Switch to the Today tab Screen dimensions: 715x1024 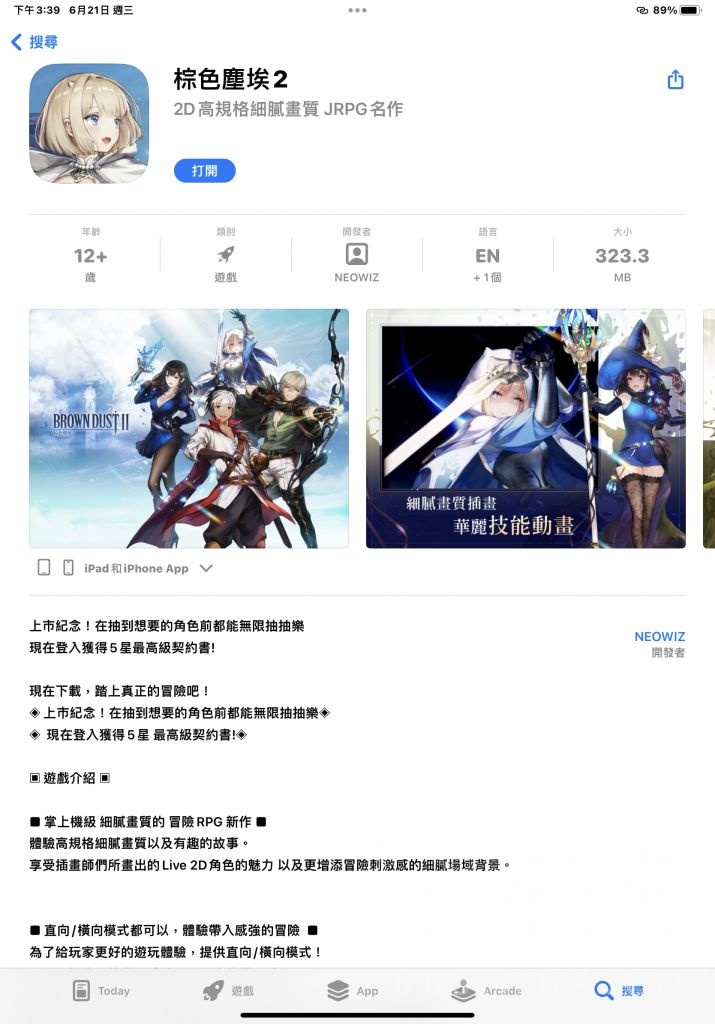tap(101, 990)
